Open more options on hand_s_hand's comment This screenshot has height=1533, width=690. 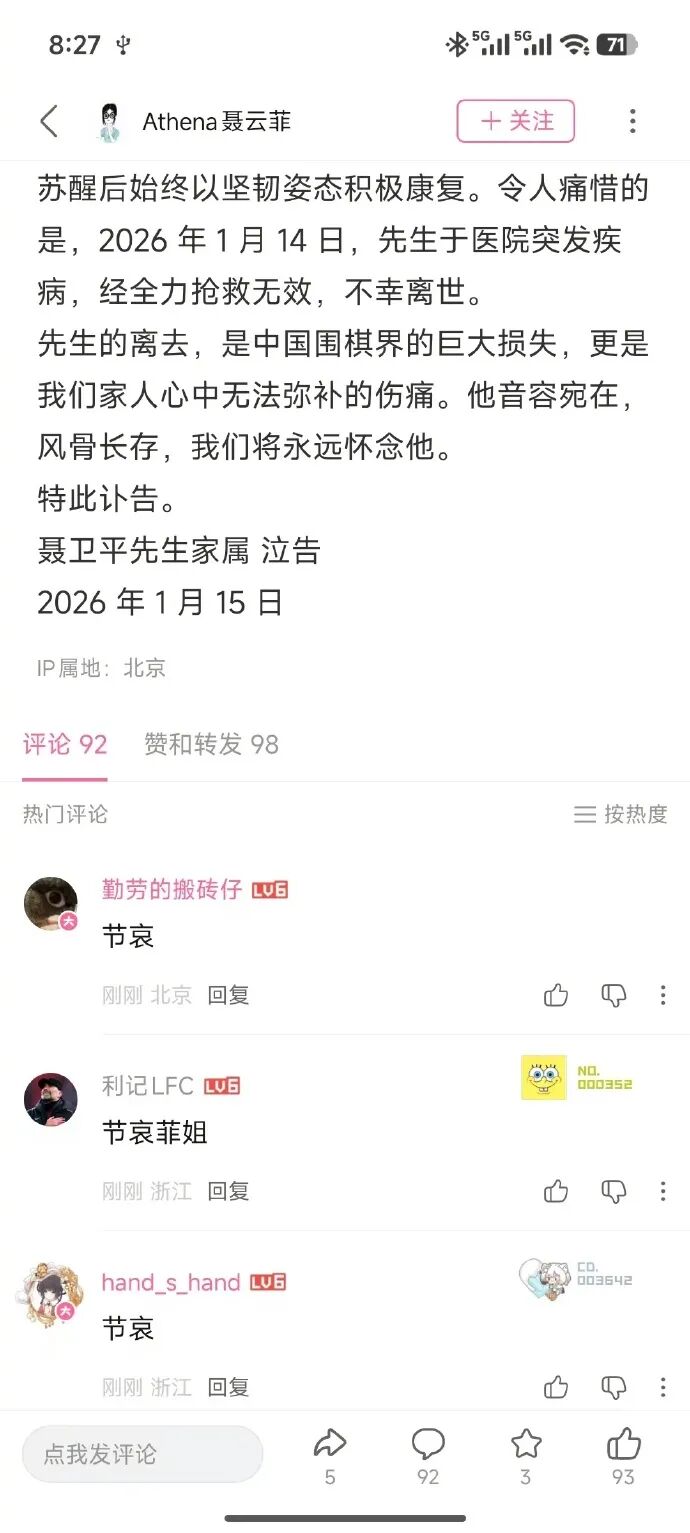[663, 1387]
